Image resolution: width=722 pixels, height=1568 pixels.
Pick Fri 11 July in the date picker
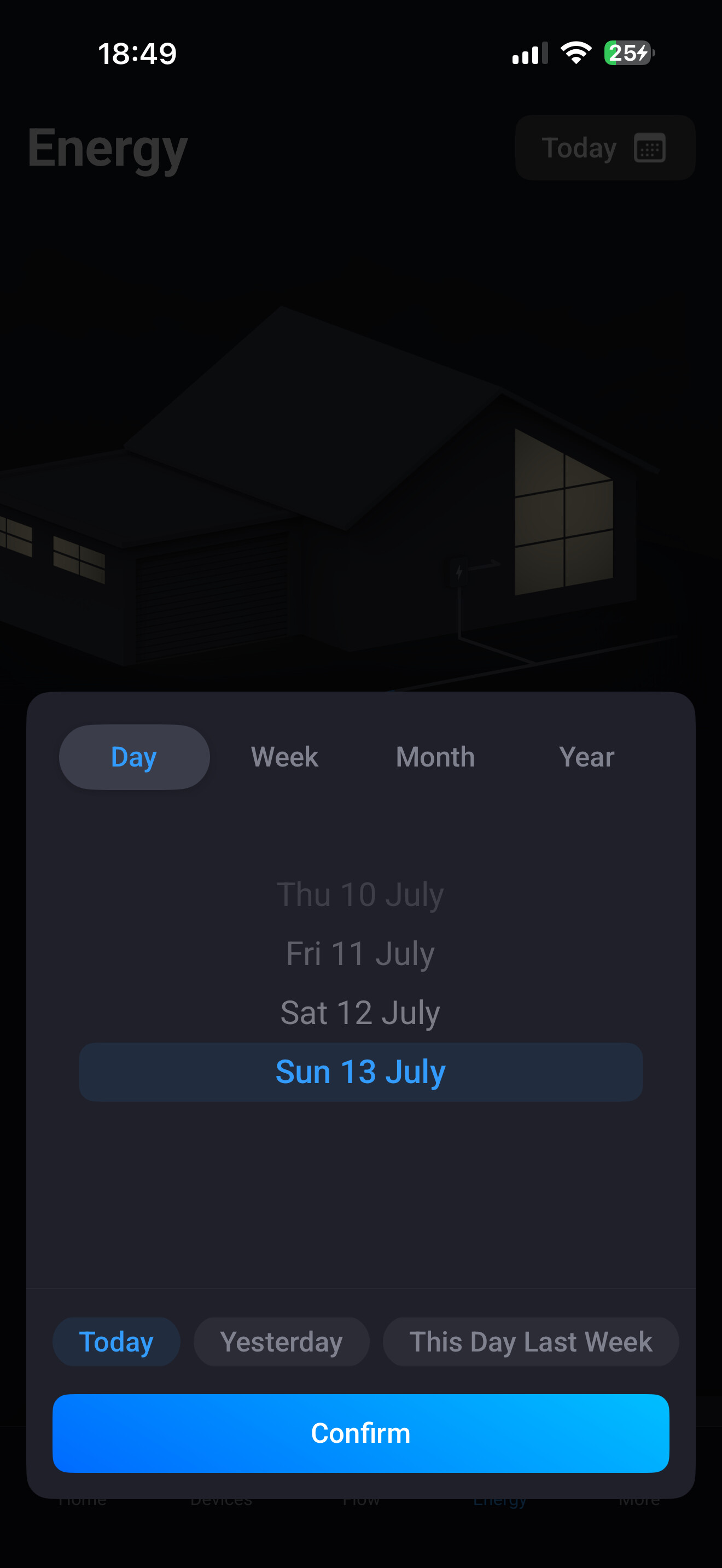click(x=360, y=954)
